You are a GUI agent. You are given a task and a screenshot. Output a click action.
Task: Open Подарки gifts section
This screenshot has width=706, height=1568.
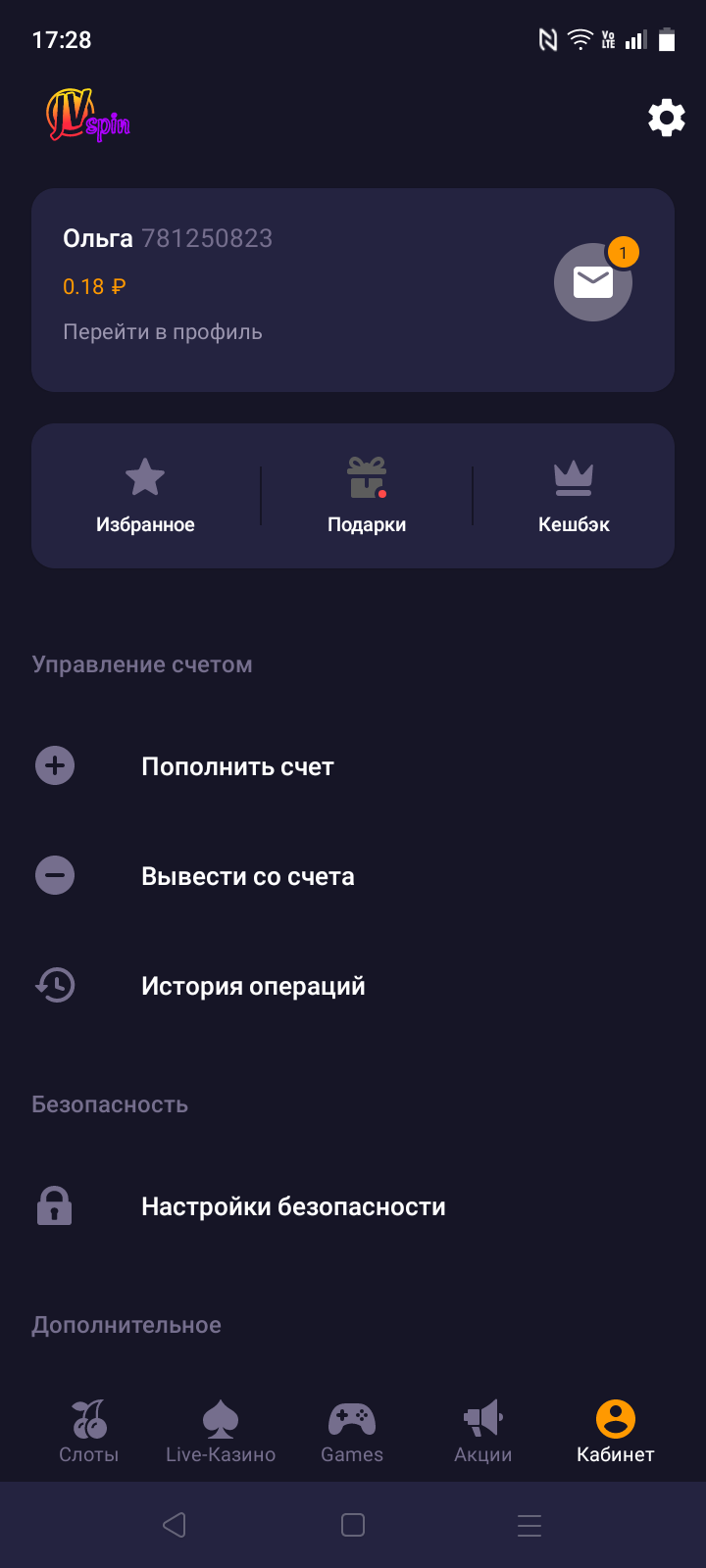(x=367, y=496)
